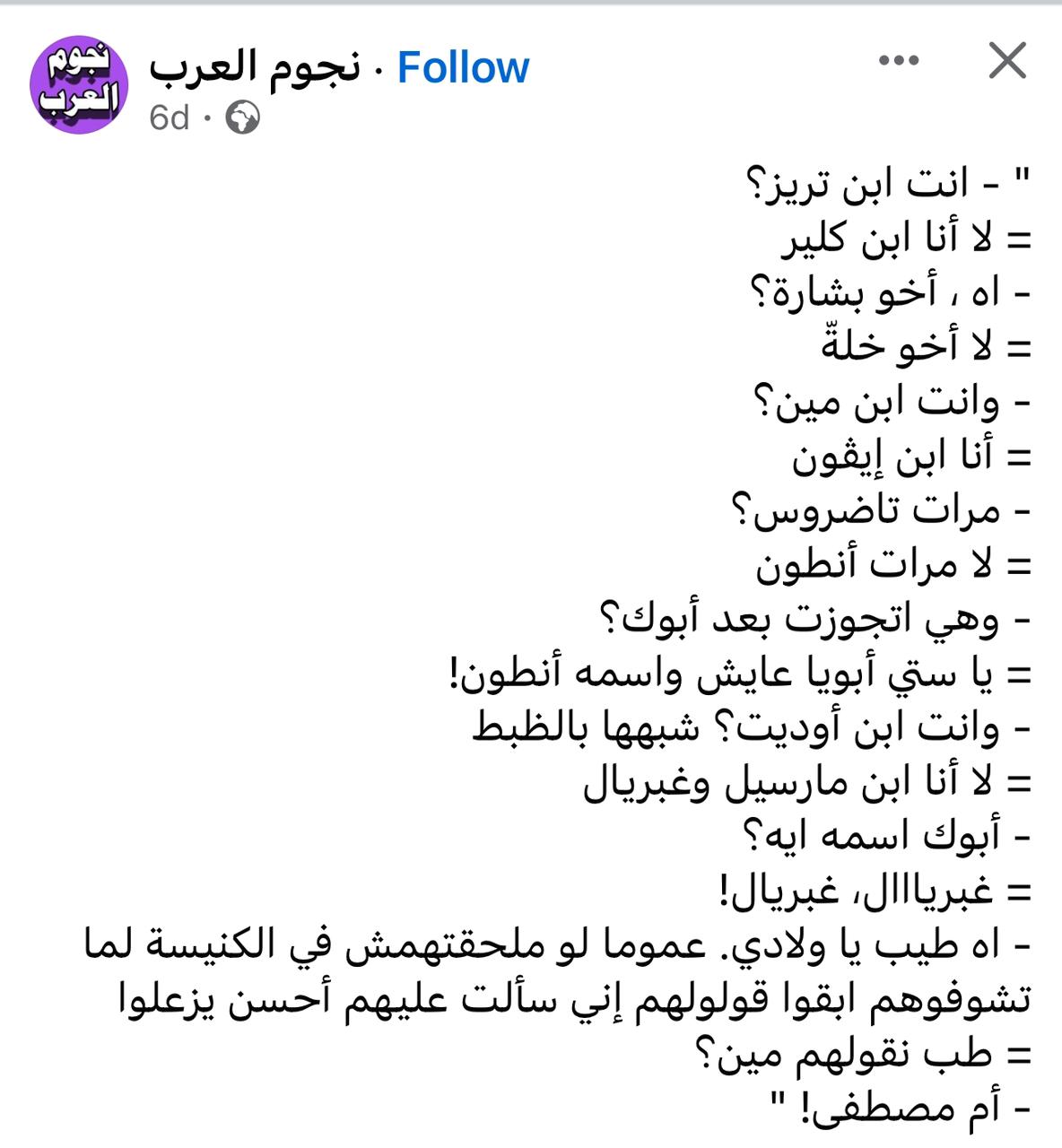Follow the نجوم العرب page
Image resolution: width=1062 pixels, height=1148 pixels.
[463, 68]
